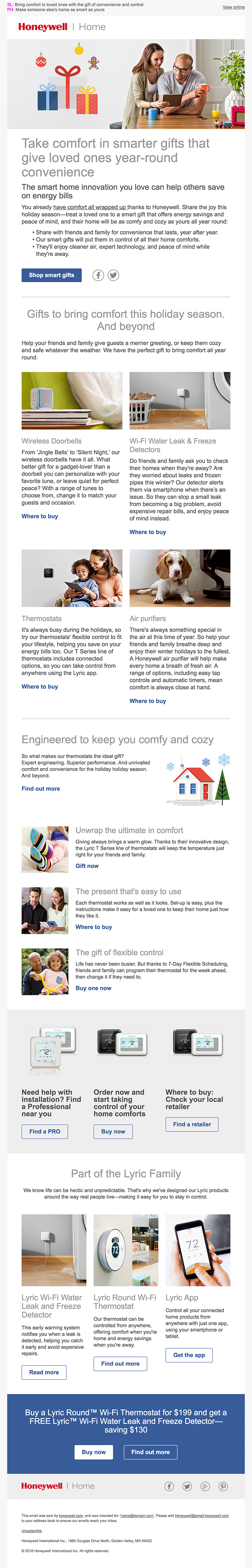Follow the Find out more link under Engineered section

point(41,789)
